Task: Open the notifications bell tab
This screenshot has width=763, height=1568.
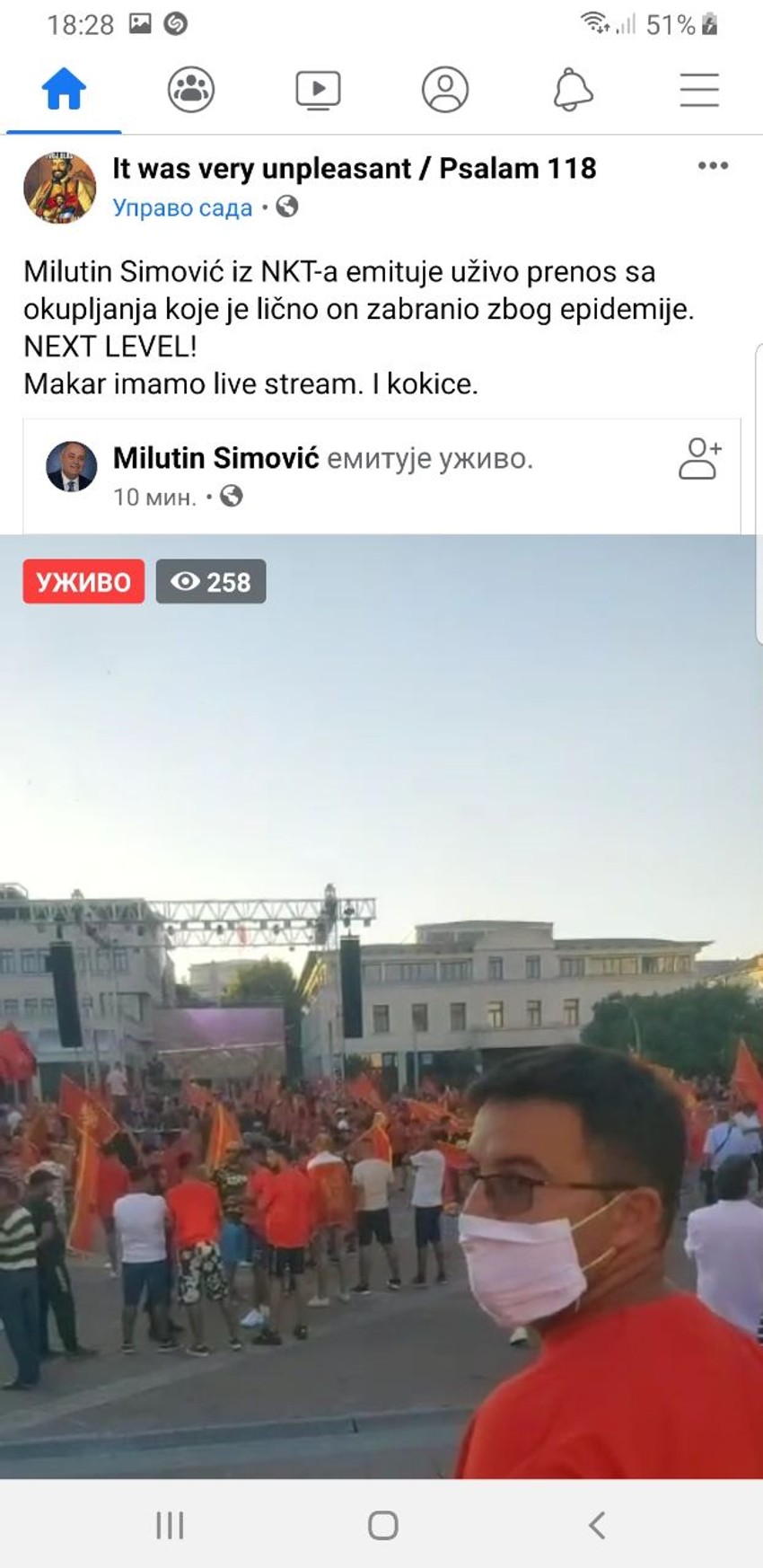Action: point(573,90)
